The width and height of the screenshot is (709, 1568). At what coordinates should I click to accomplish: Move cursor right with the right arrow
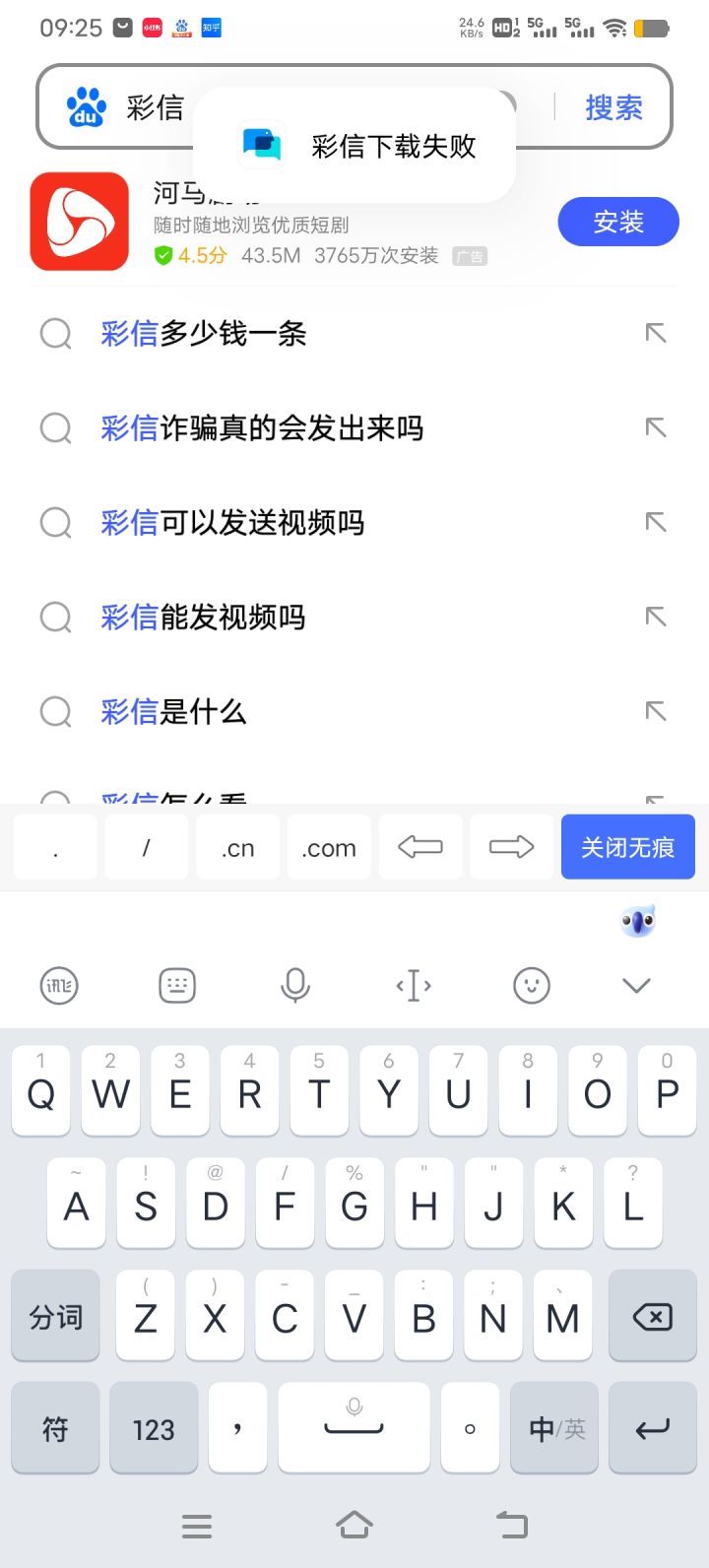click(x=511, y=847)
